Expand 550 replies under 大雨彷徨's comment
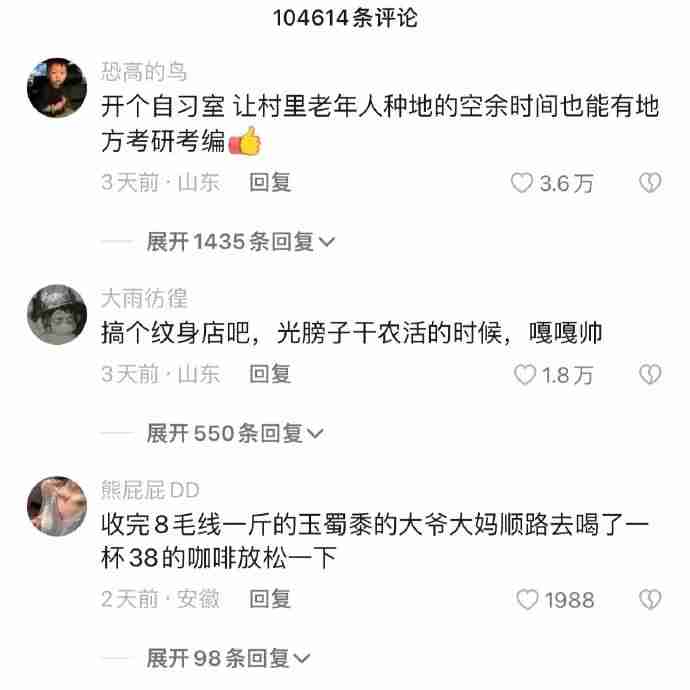690x690 pixels. tap(235, 433)
